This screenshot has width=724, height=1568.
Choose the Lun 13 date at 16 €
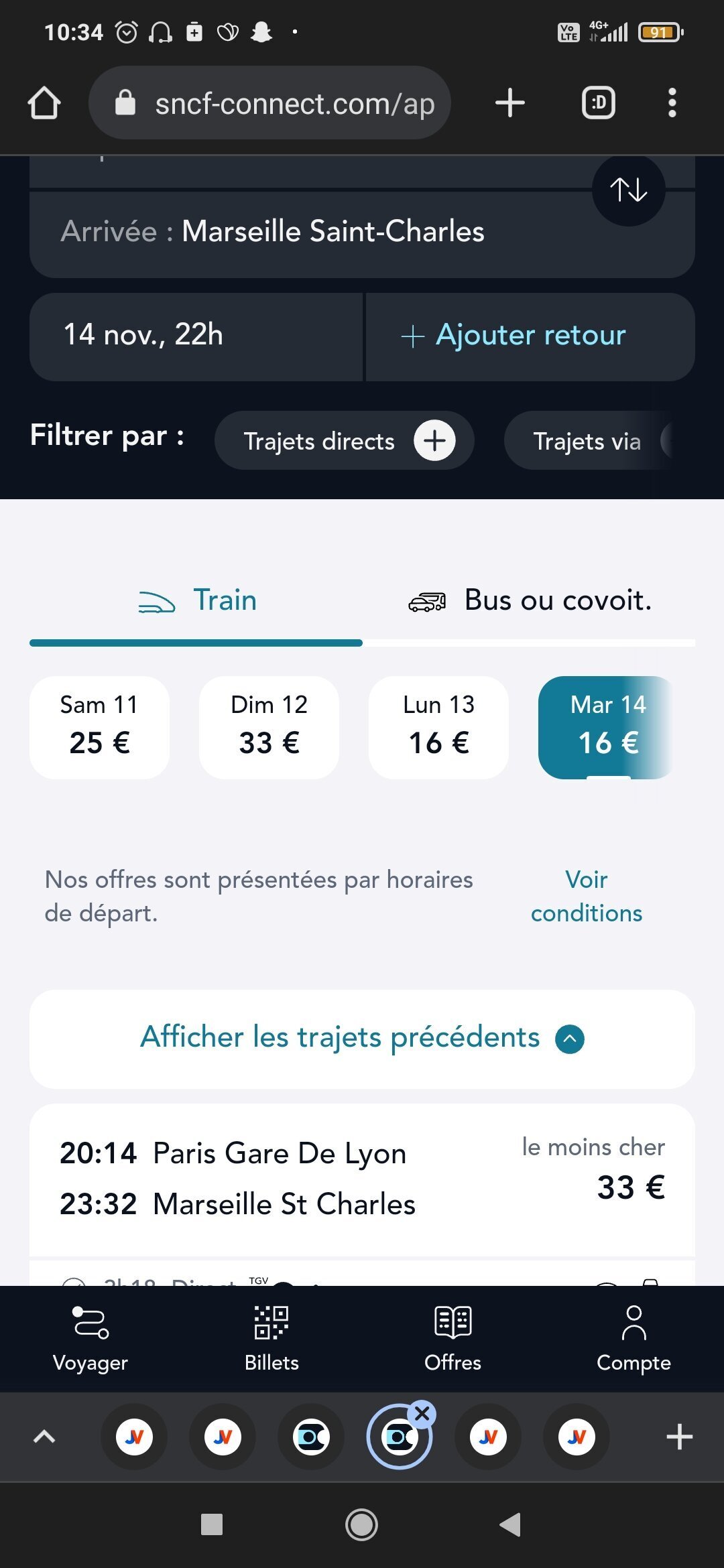tap(438, 727)
